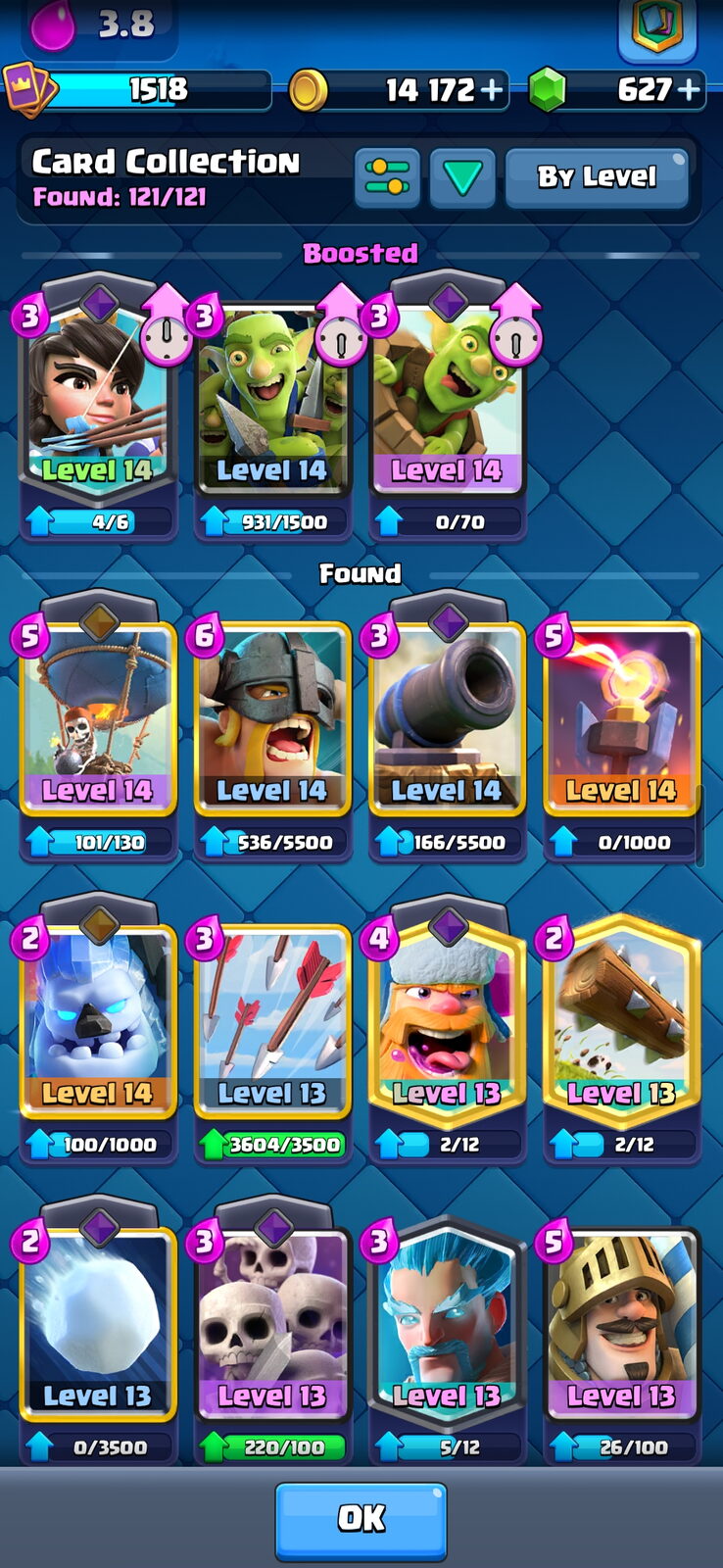Tap the OK button
Viewport: 723px width, 1568px height.
361,1520
